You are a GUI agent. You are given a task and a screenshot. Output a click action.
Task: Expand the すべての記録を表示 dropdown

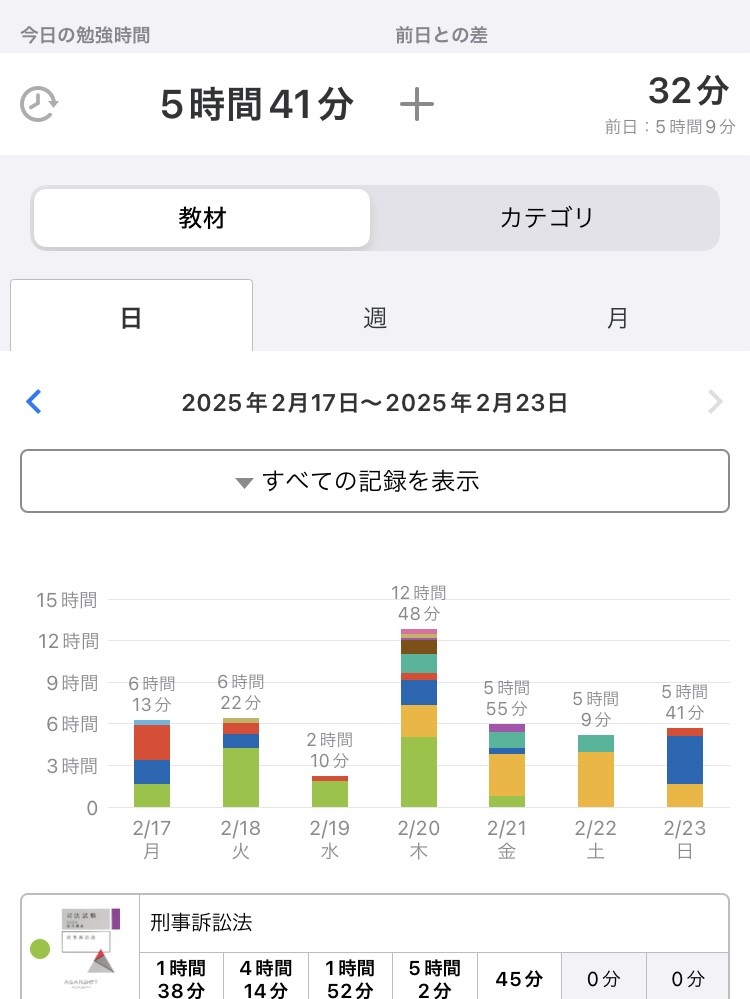tap(375, 481)
